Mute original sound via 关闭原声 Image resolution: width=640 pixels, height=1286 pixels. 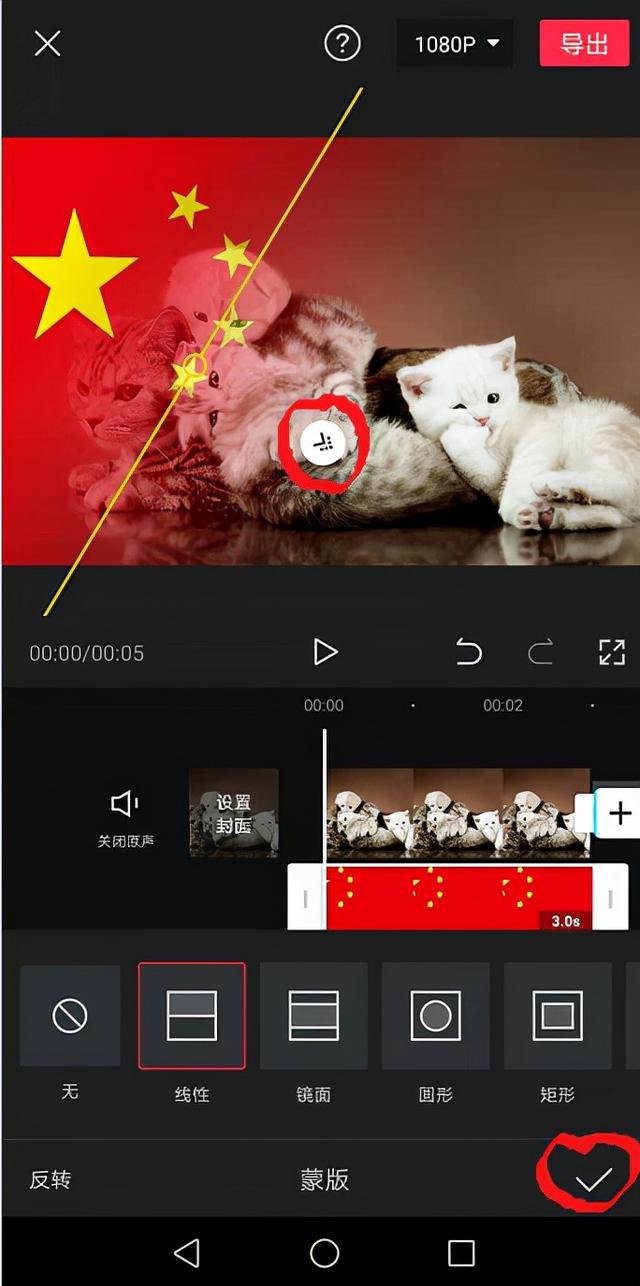126,816
